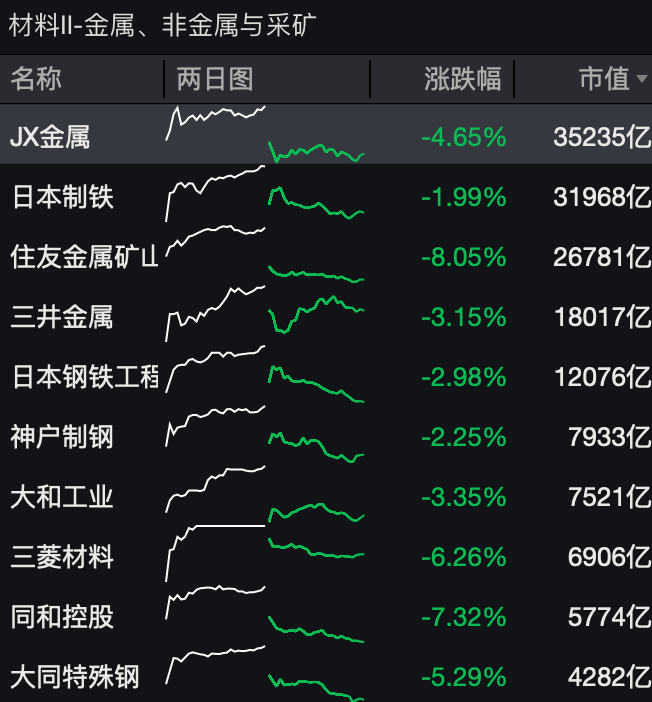Tap the 名称 column header

[36, 79]
